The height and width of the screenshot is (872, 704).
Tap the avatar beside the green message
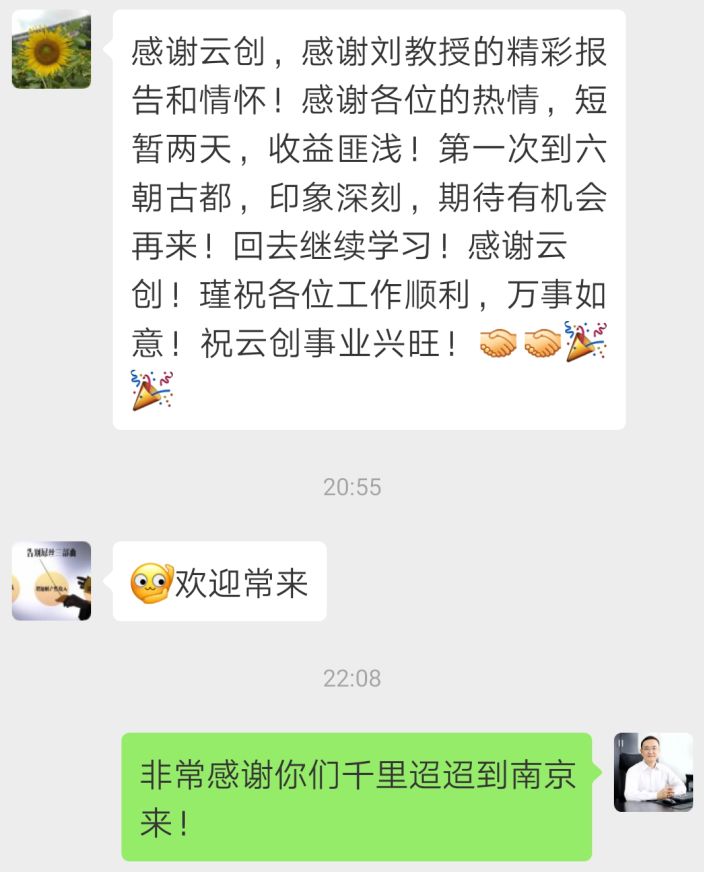[x=653, y=772]
